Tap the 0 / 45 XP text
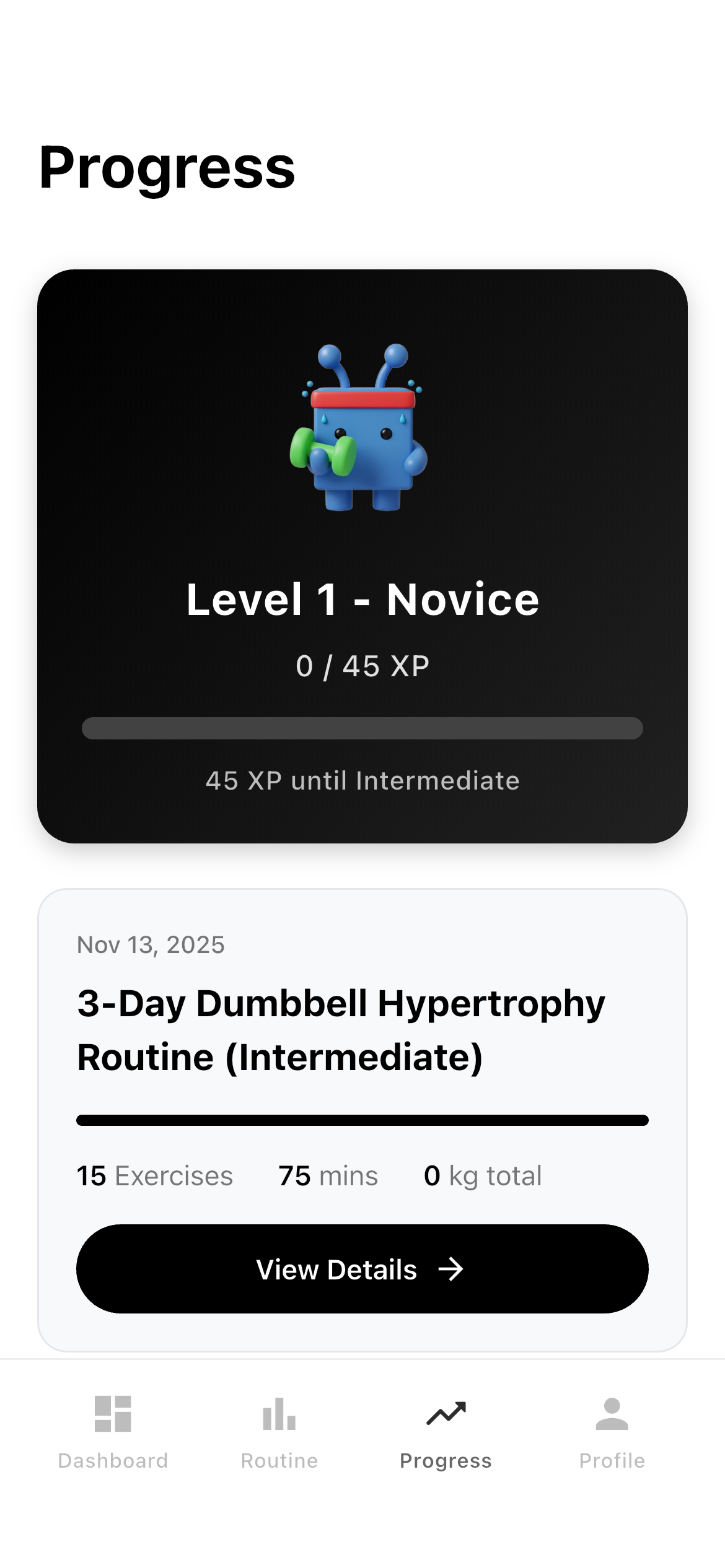Image resolution: width=725 pixels, height=1568 pixels. (362, 665)
